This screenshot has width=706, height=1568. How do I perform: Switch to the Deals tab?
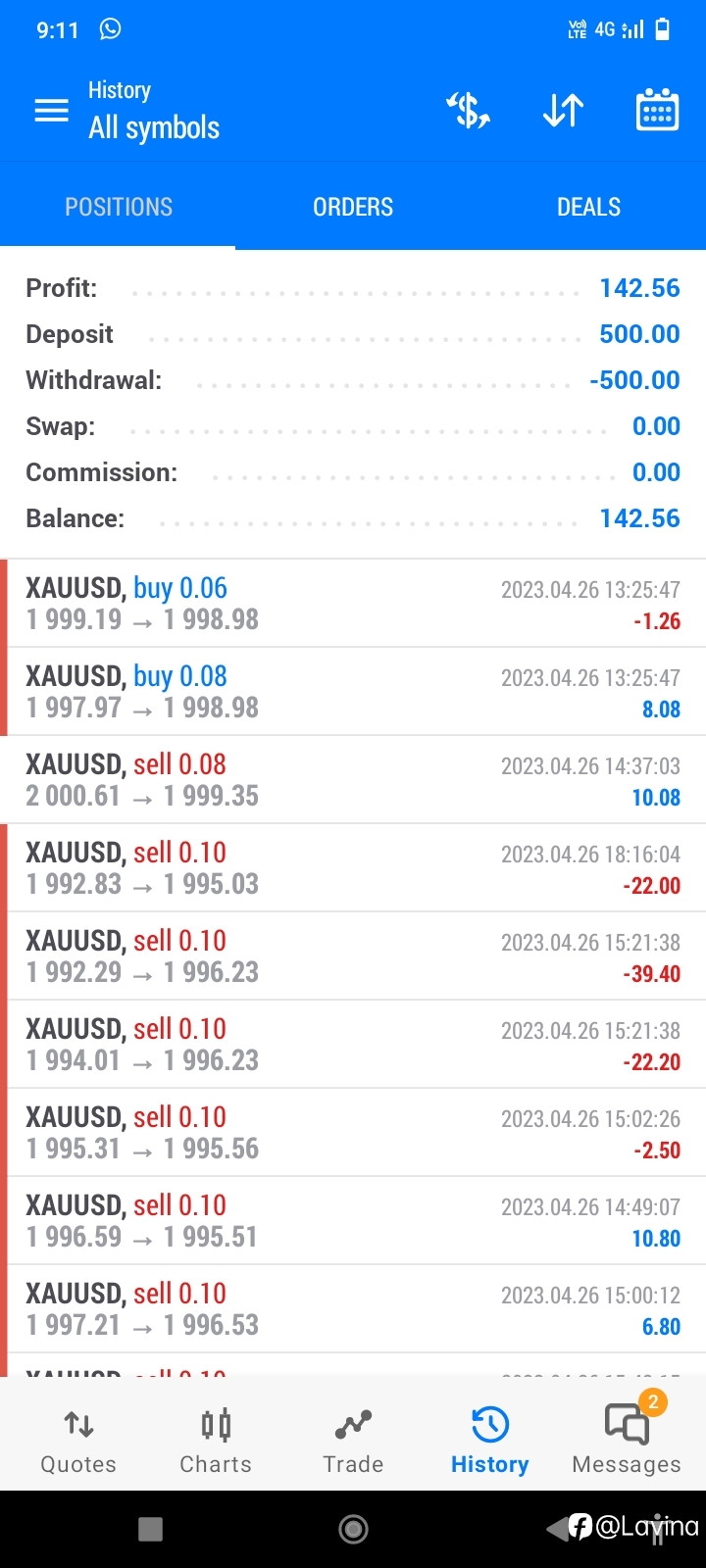(588, 207)
